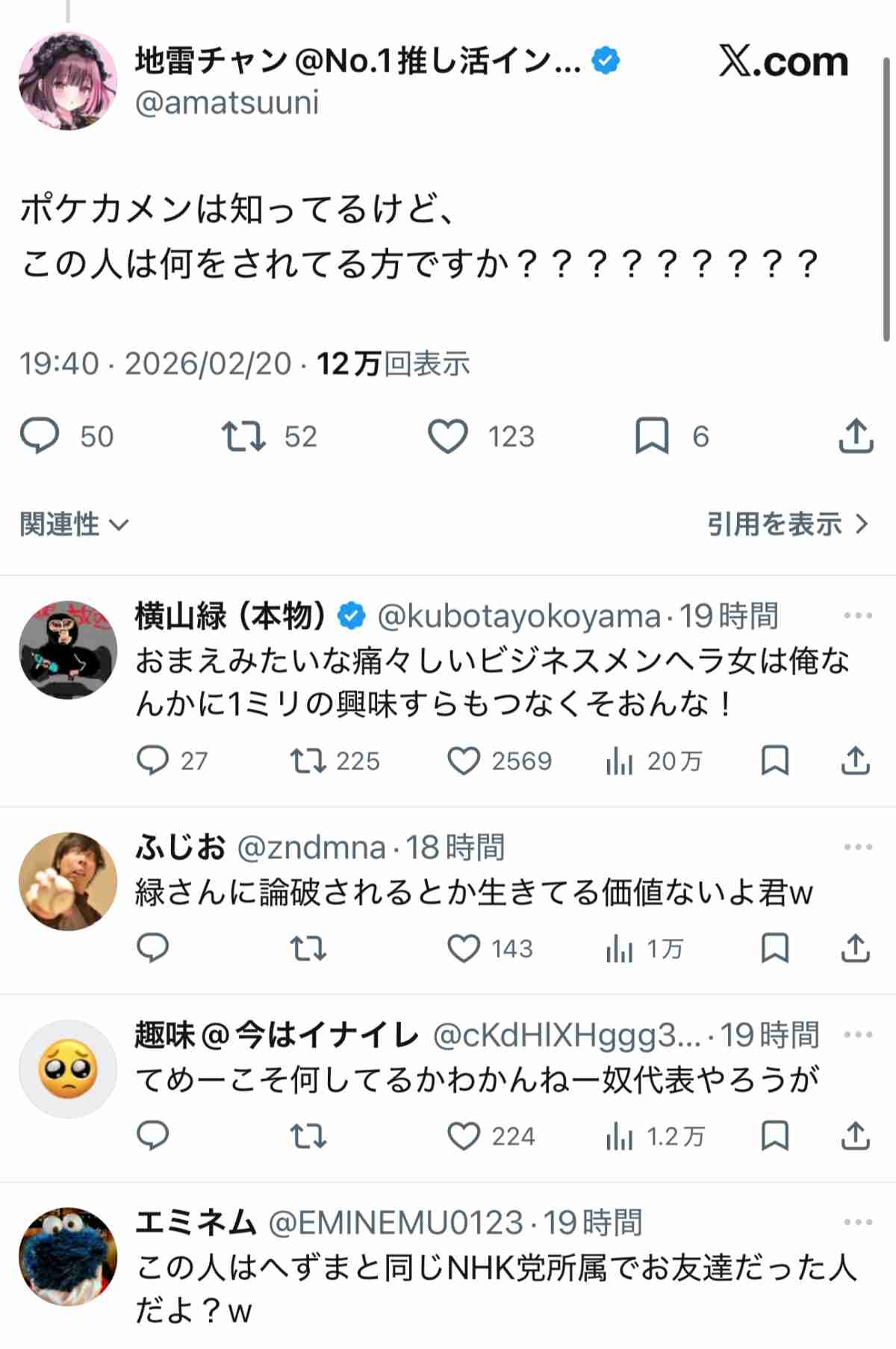Open 地雷チャン's profile avatar
Screen dimensions: 896x1349
point(68,81)
